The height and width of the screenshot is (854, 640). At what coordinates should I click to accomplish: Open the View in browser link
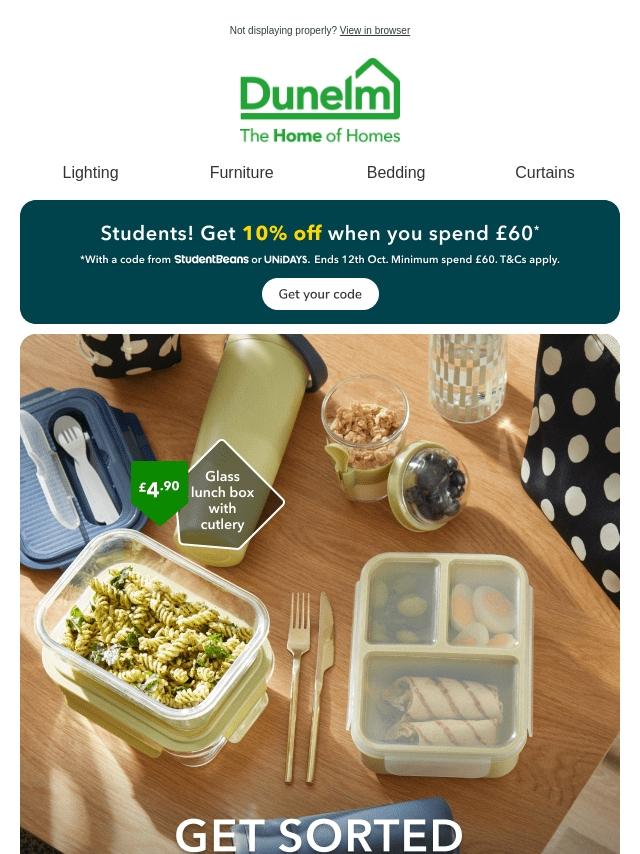pyautogui.click(x=375, y=30)
